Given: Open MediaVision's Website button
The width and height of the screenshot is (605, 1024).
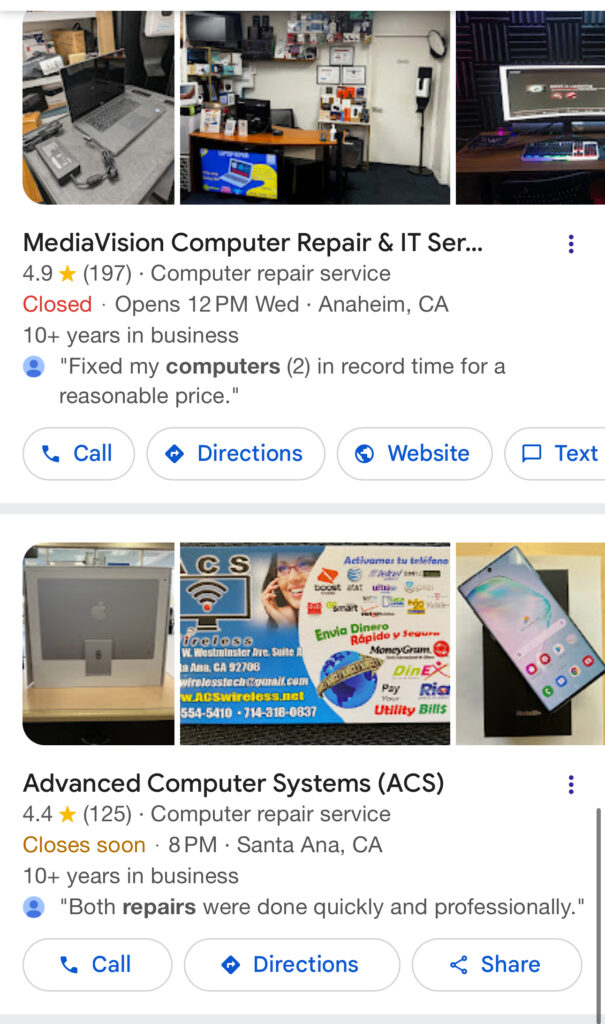Looking at the screenshot, I should click(x=414, y=454).
